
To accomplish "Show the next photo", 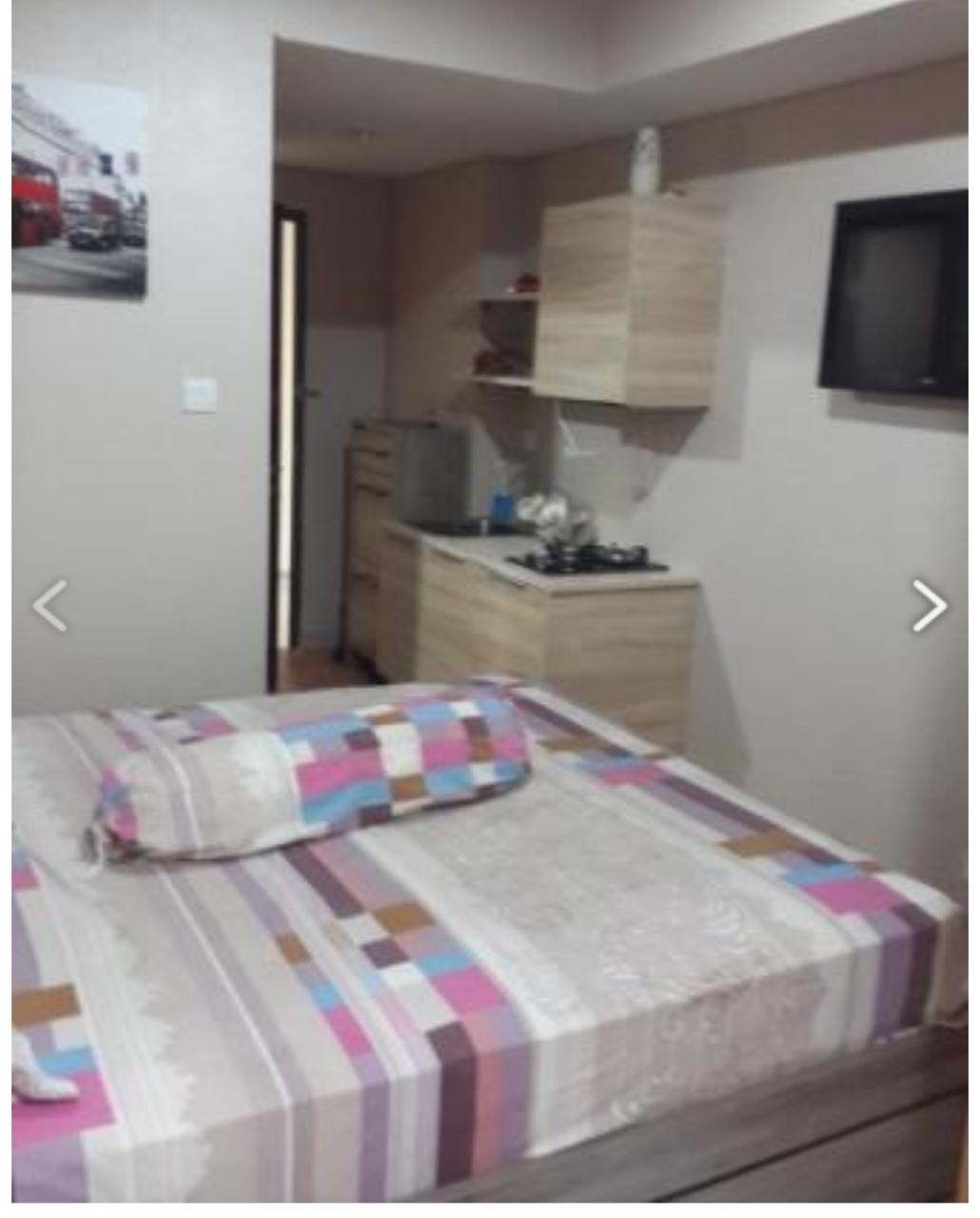I will [x=930, y=605].
